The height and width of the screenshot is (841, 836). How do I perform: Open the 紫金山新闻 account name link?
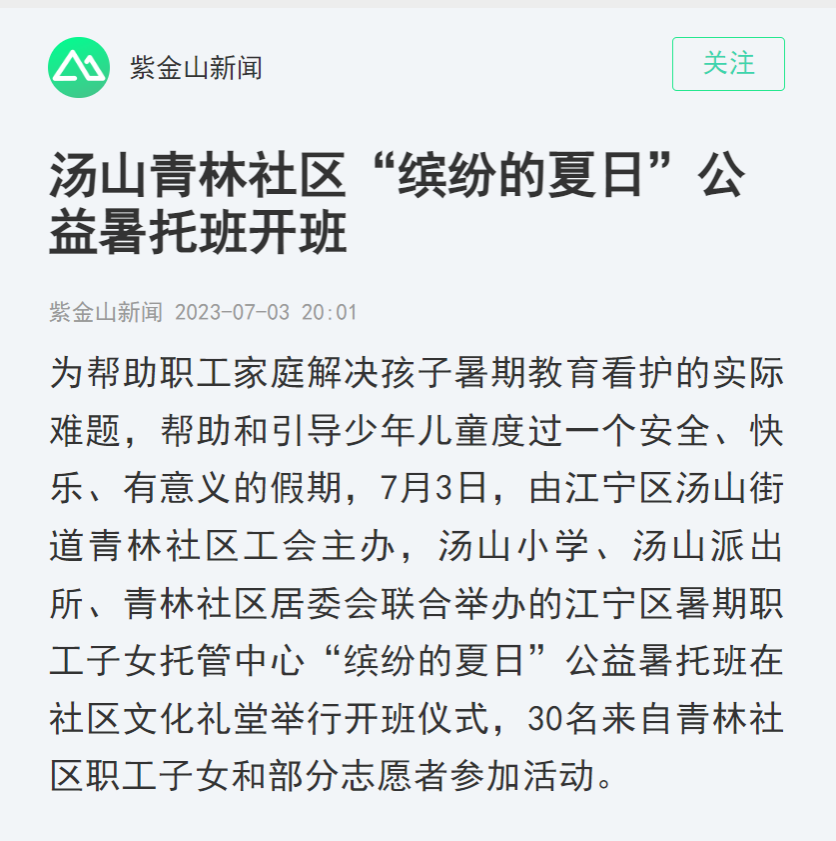click(x=195, y=68)
